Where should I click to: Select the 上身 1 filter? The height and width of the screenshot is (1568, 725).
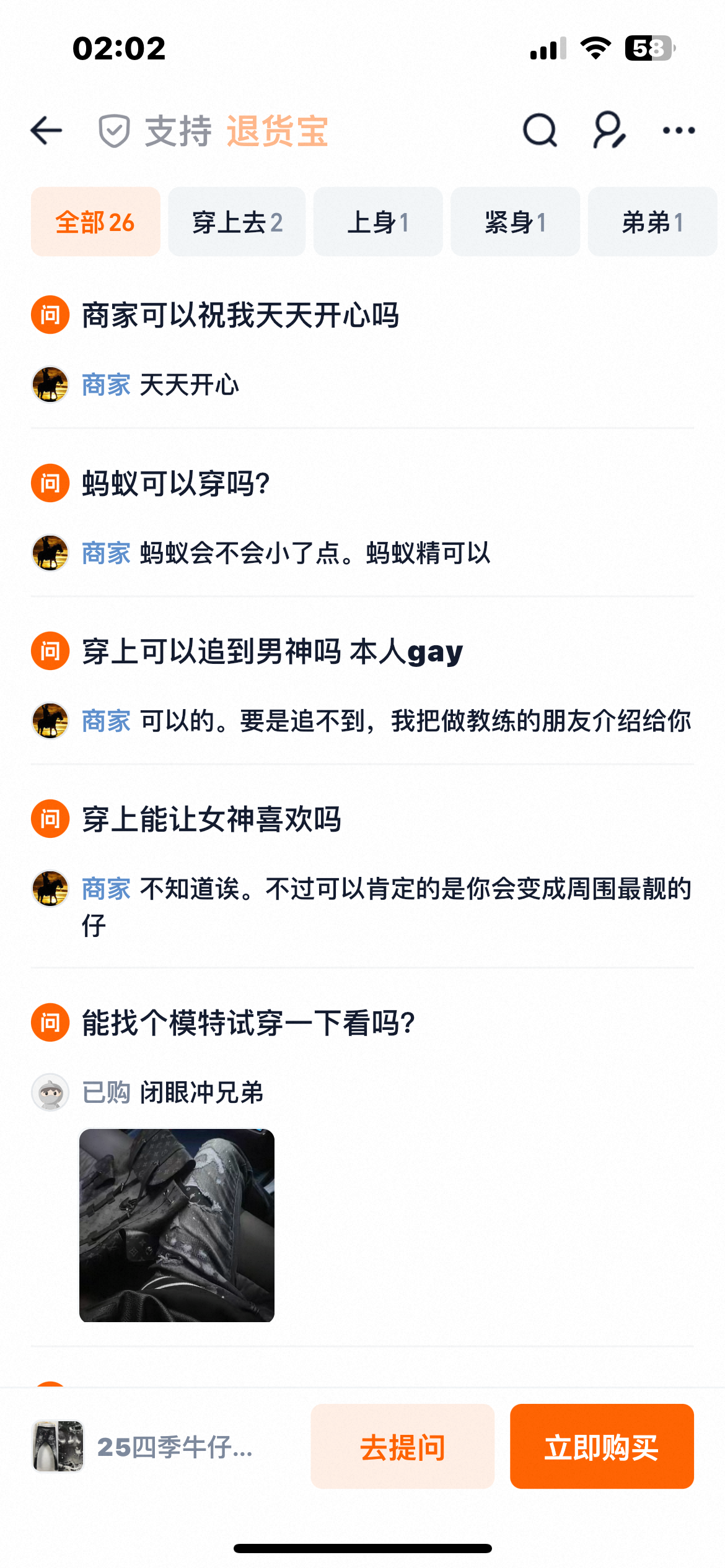coord(378,221)
